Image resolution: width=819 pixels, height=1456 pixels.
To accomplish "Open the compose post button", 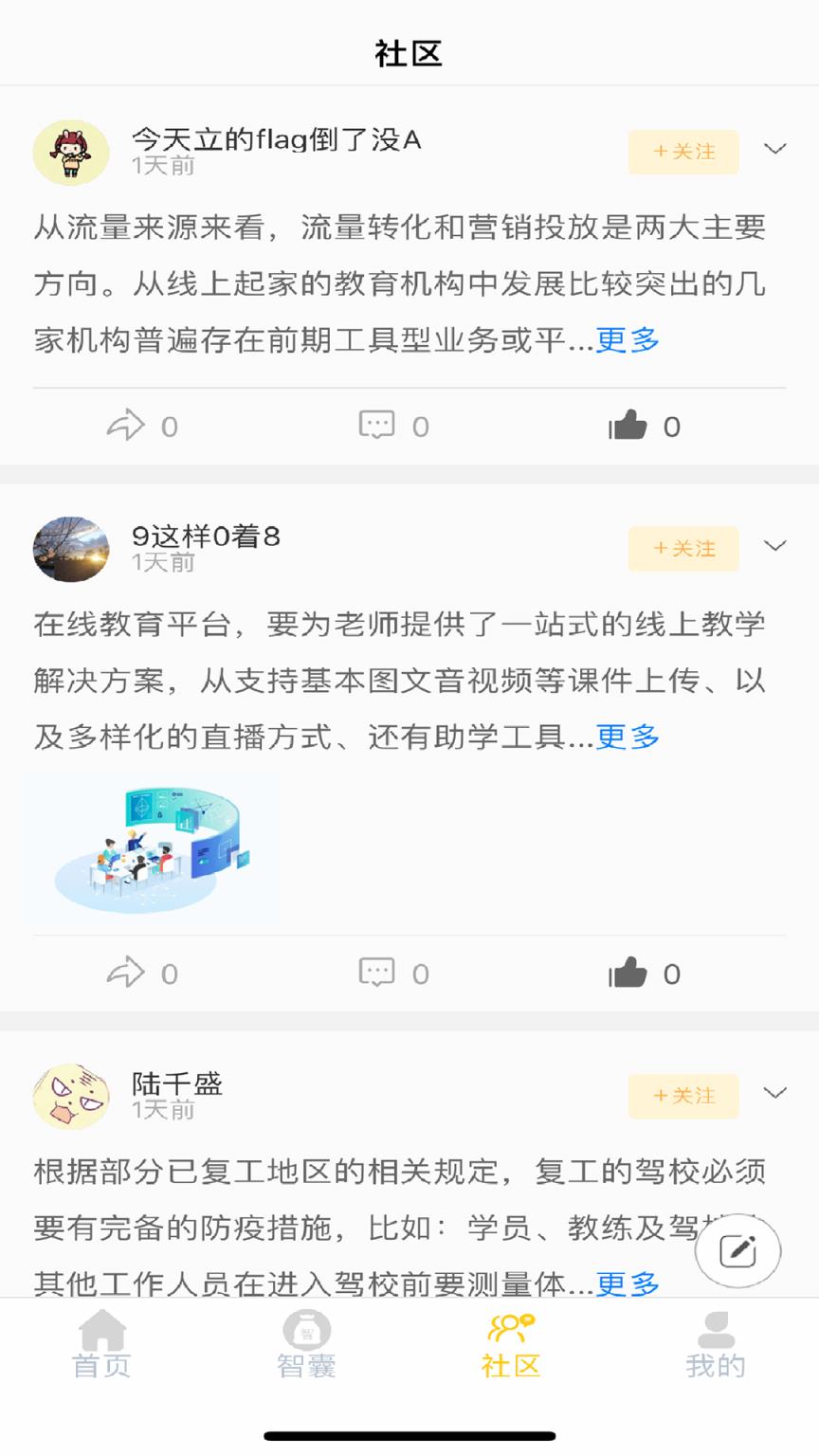I will pos(738,1250).
